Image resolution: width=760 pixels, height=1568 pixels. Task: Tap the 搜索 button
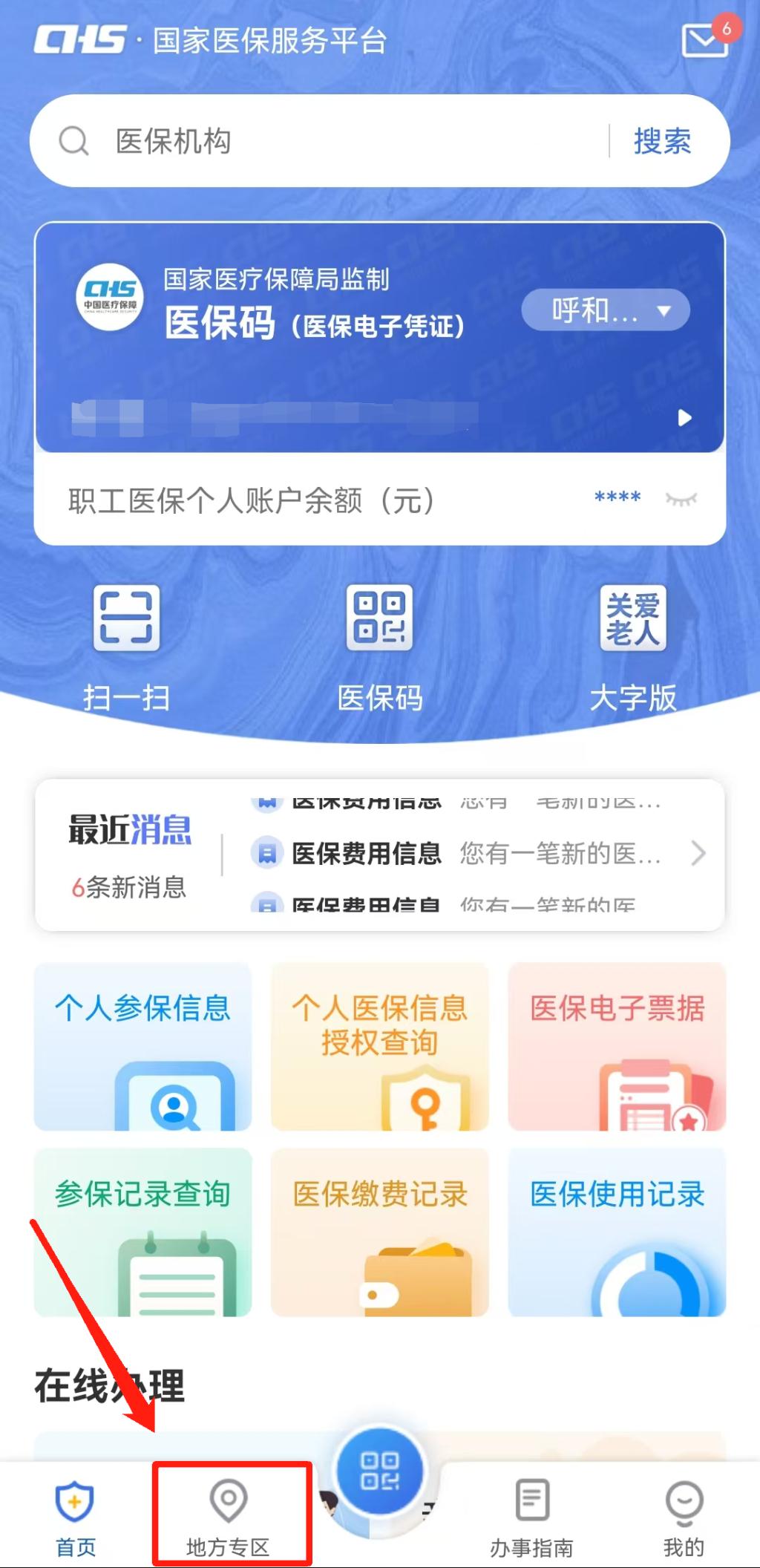click(x=662, y=141)
